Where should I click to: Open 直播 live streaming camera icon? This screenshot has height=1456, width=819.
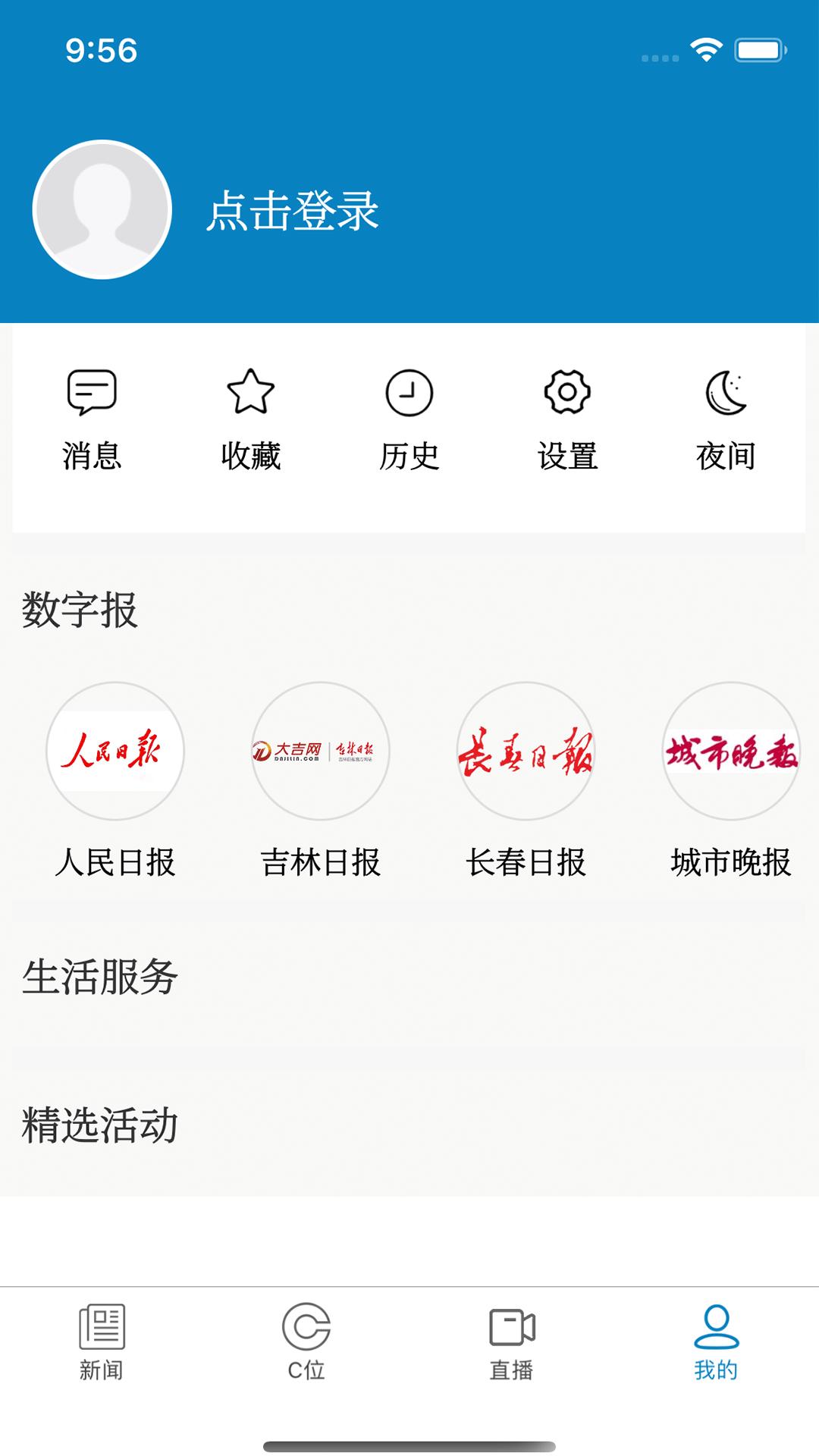tap(512, 1341)
